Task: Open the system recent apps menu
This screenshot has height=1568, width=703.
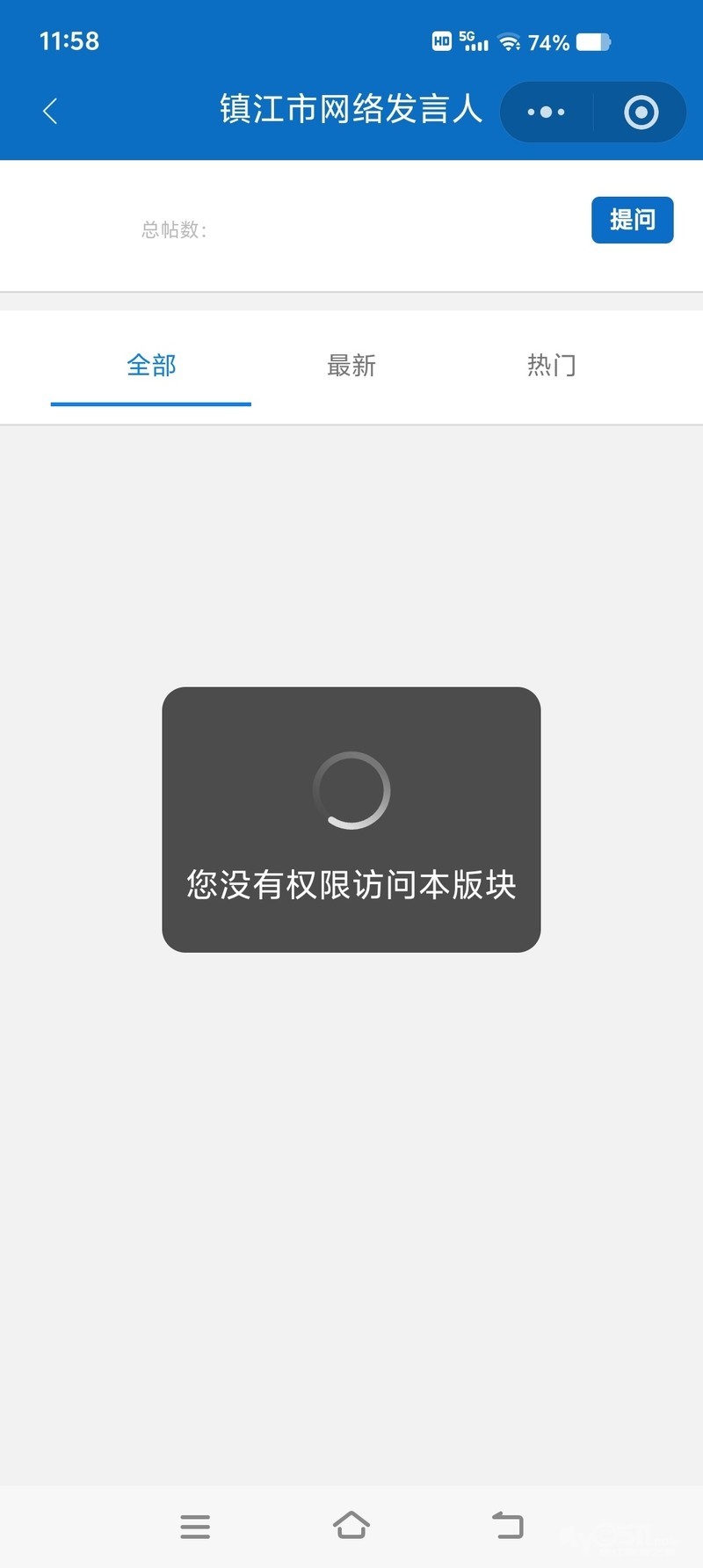Action: 195,1526
